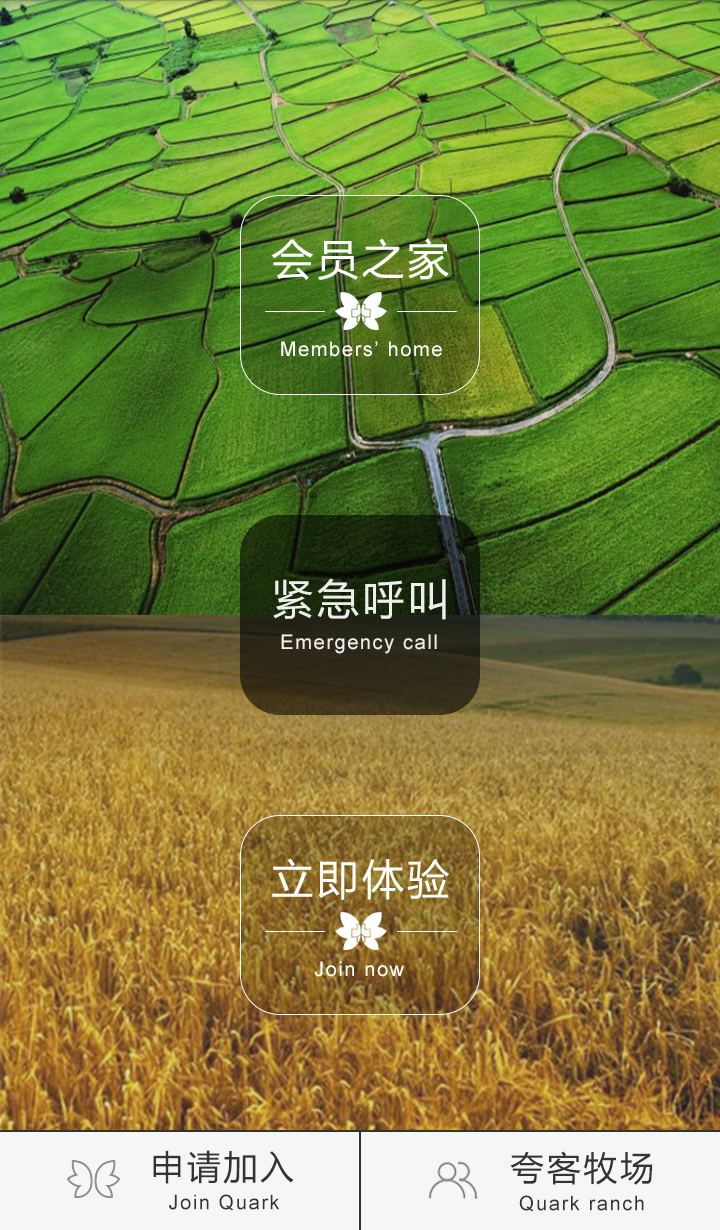Screen dimensions: 720x1230
Task: Tap the Emergency call button
Action: [360, 615]
